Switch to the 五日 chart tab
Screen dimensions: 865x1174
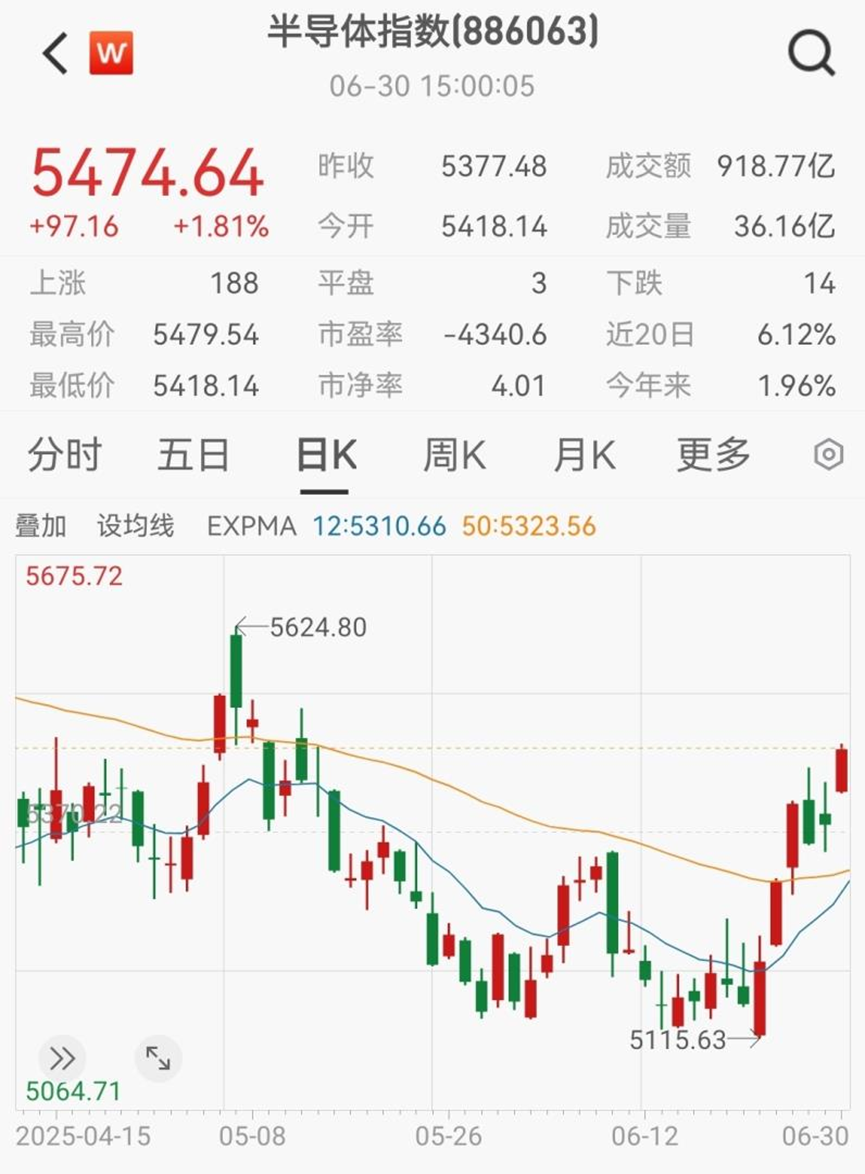click(194, 456)
